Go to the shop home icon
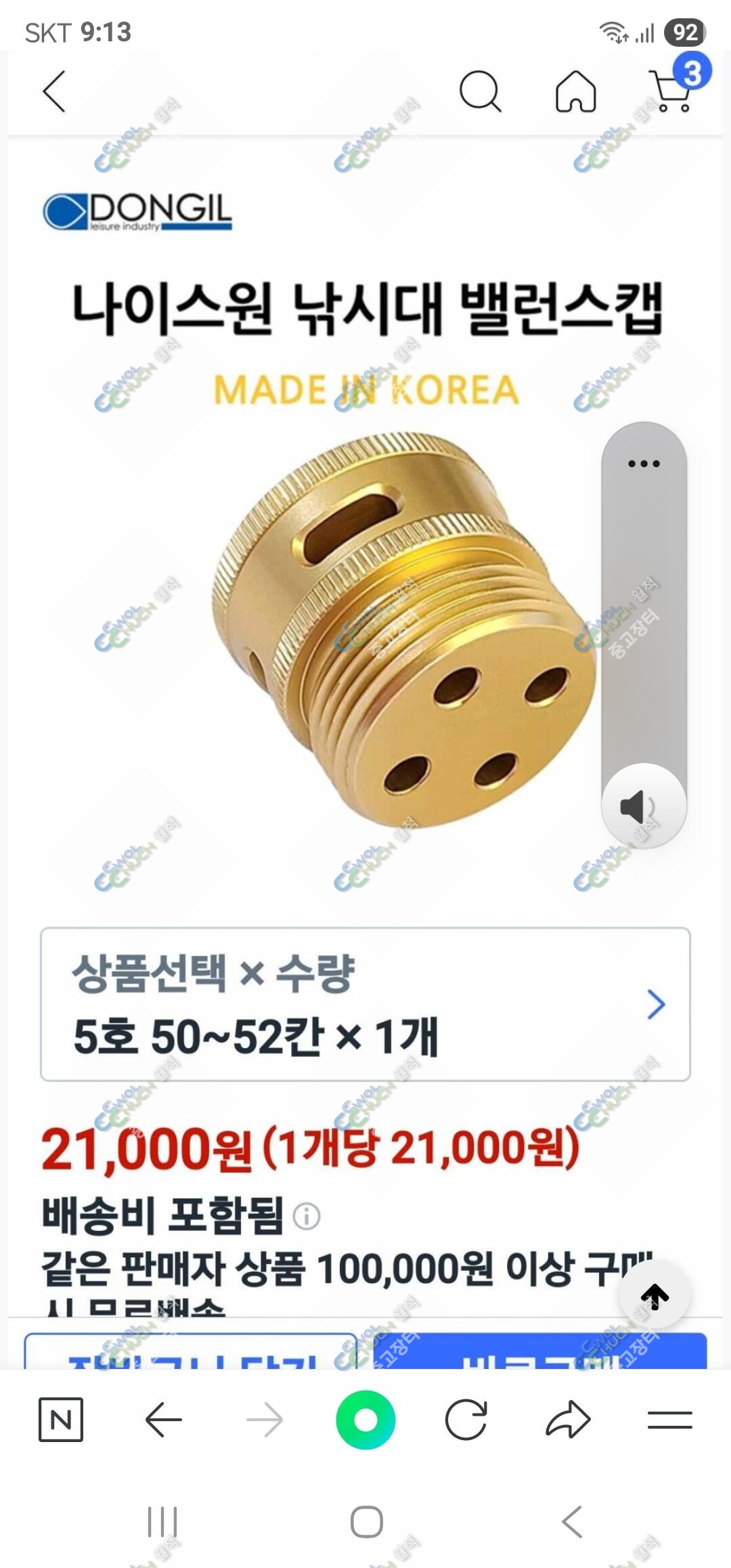 pos(576,91)
